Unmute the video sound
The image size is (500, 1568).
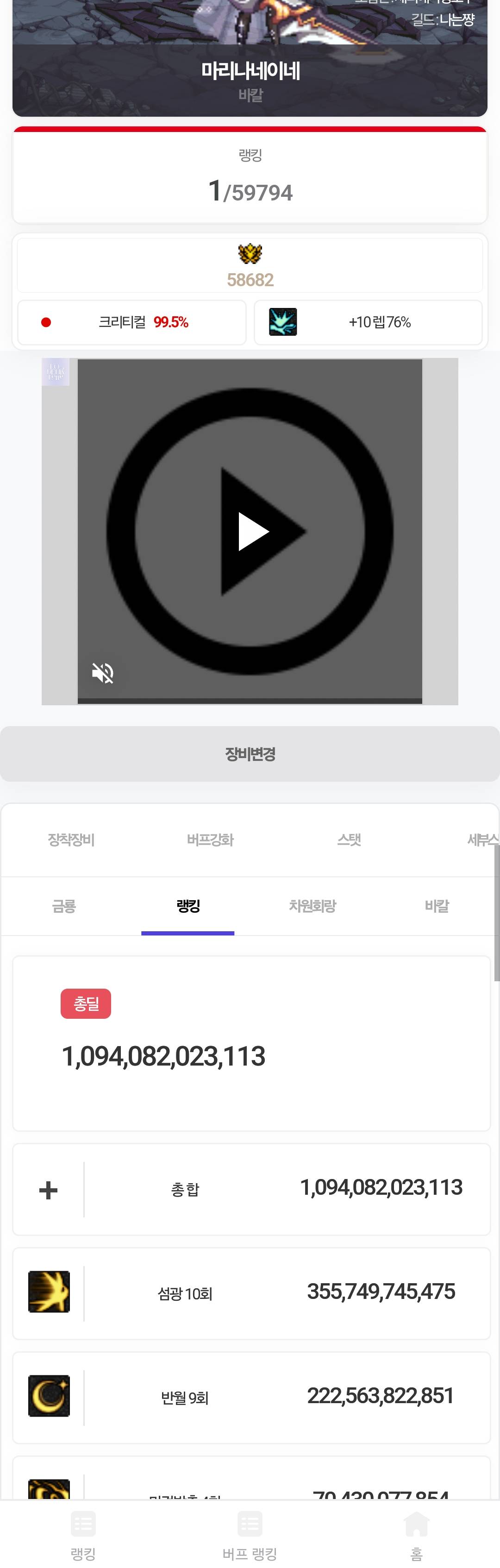[x=103, y=672]
